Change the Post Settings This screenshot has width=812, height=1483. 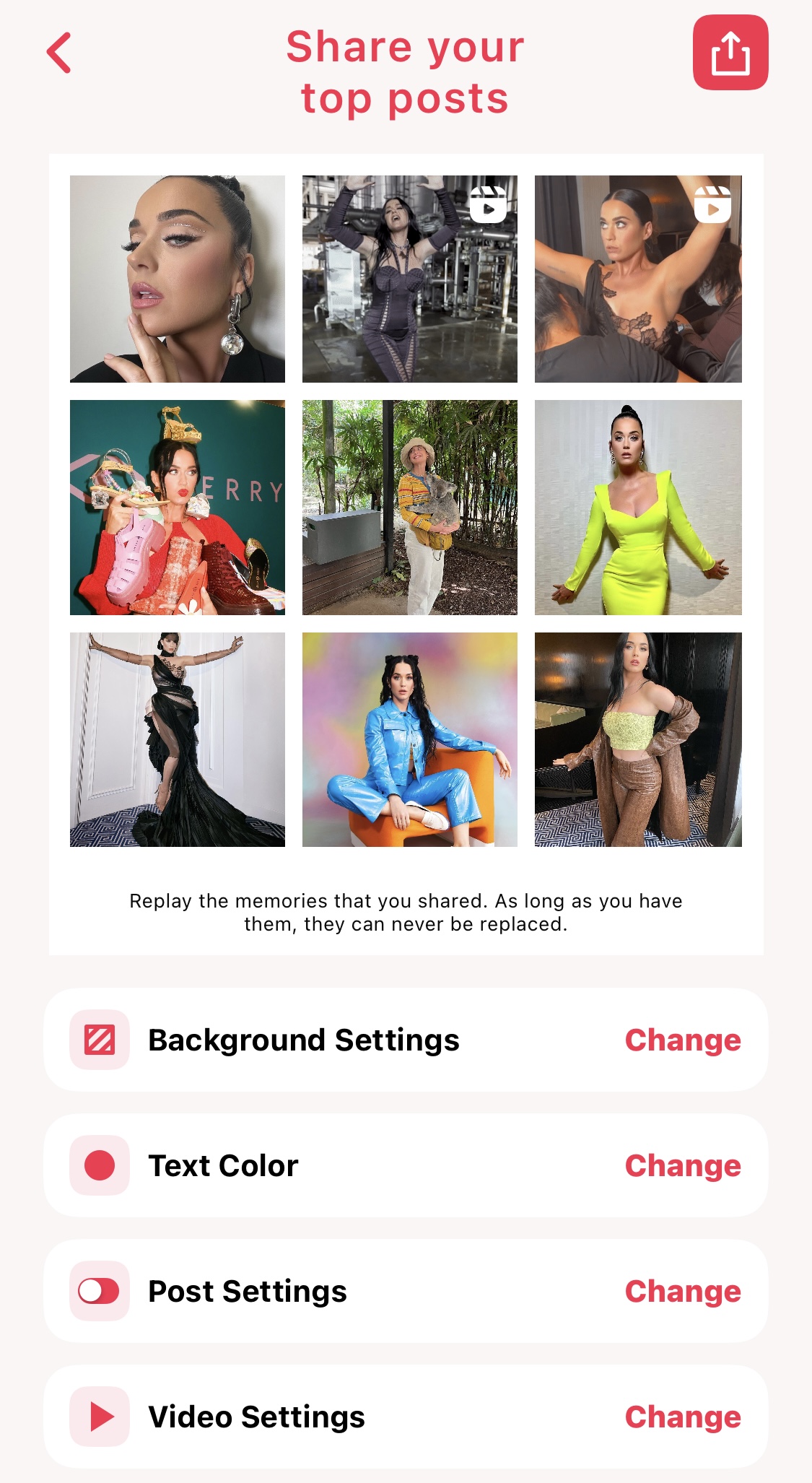[x=682, y=1291]
